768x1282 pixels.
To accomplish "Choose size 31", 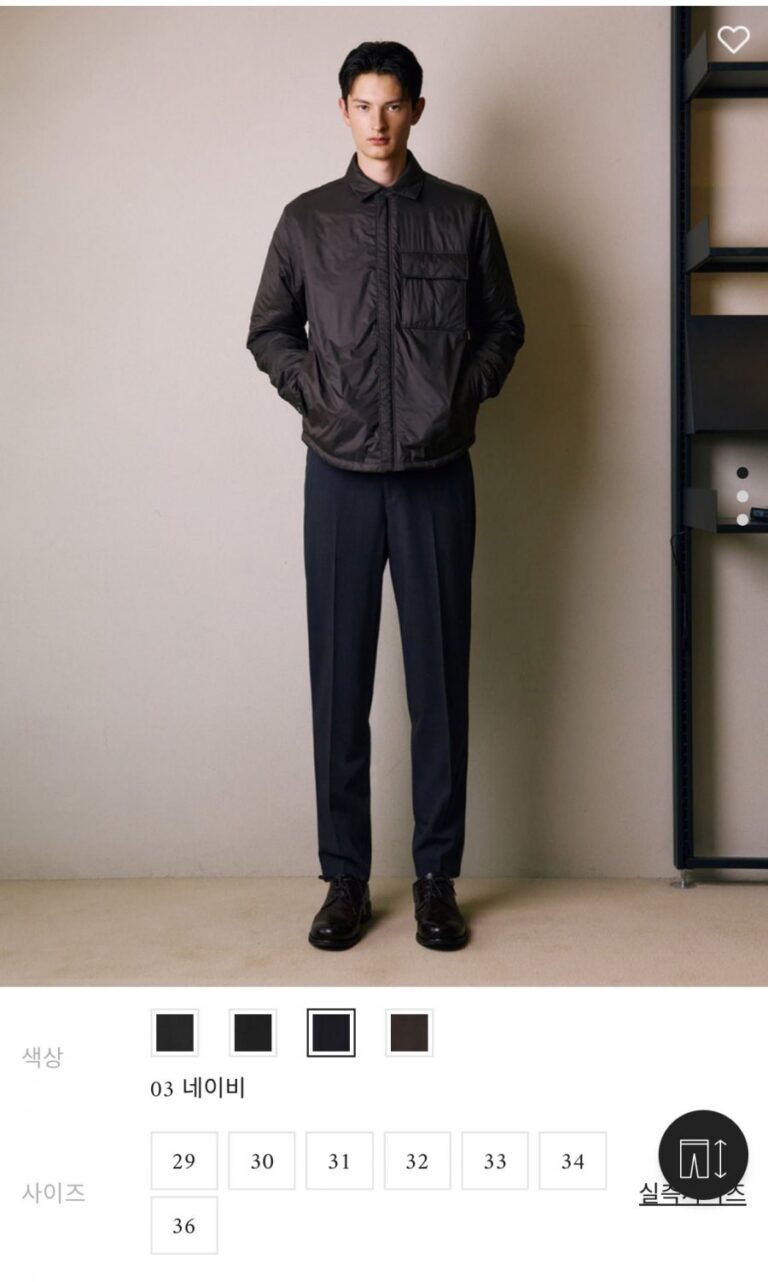I will (x=339, y=1161).
